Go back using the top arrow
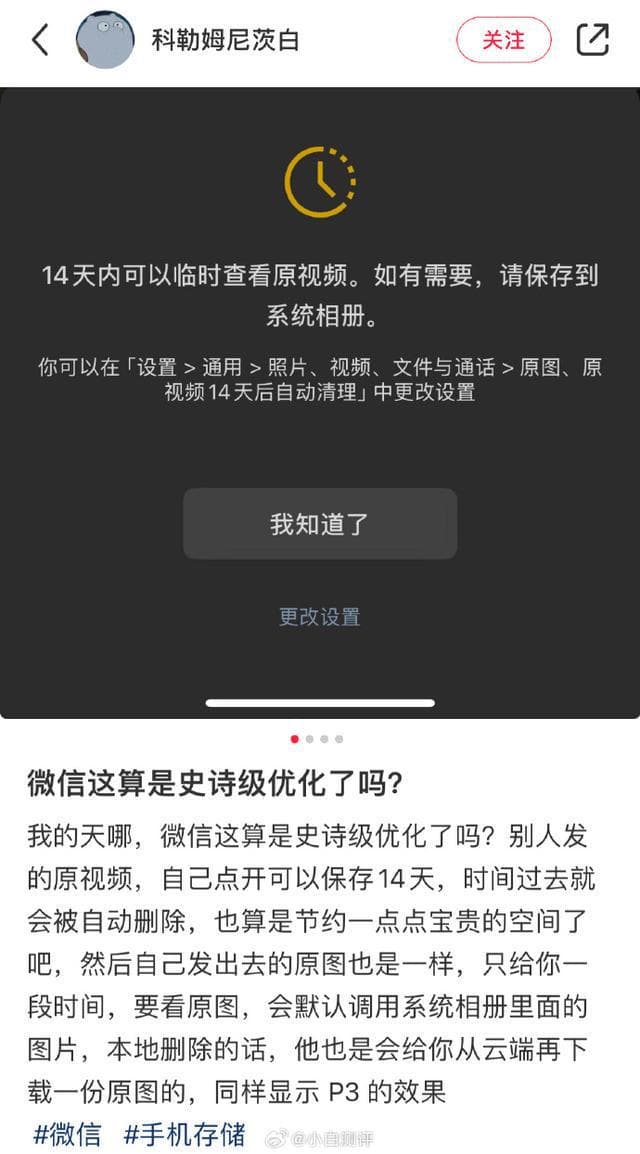This screenshot has height=1154, width=640. (x=40, y=40)
